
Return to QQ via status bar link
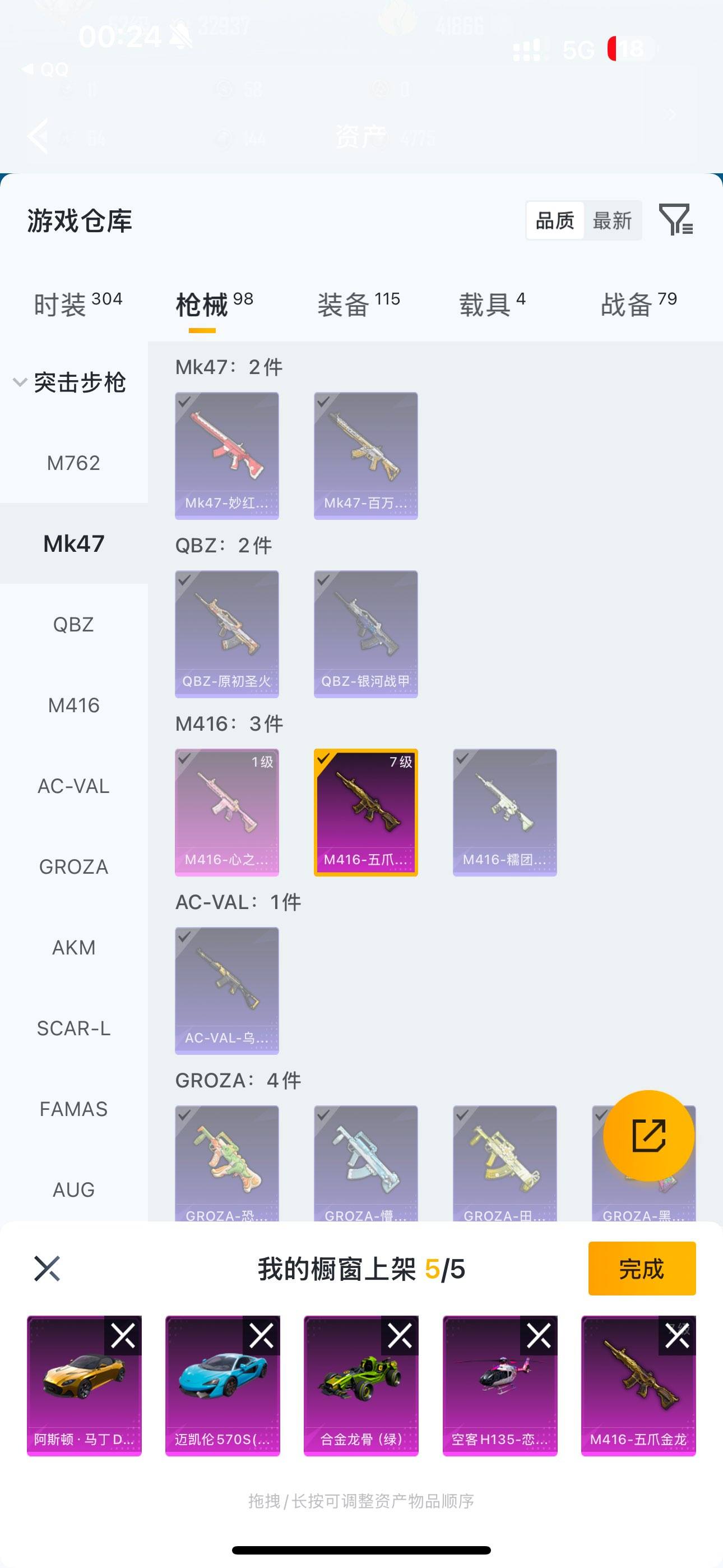[x=47, y=70]
